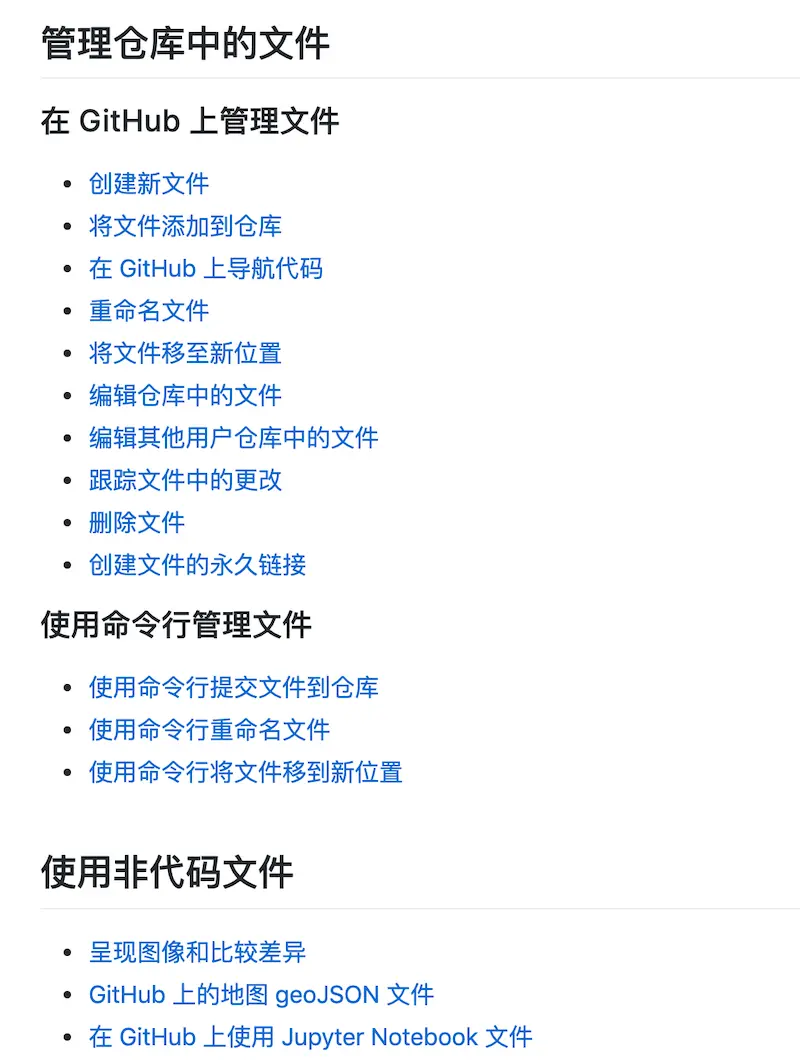Open the 创建新文件 link
800x1062 pixels.
click(149, 184)
